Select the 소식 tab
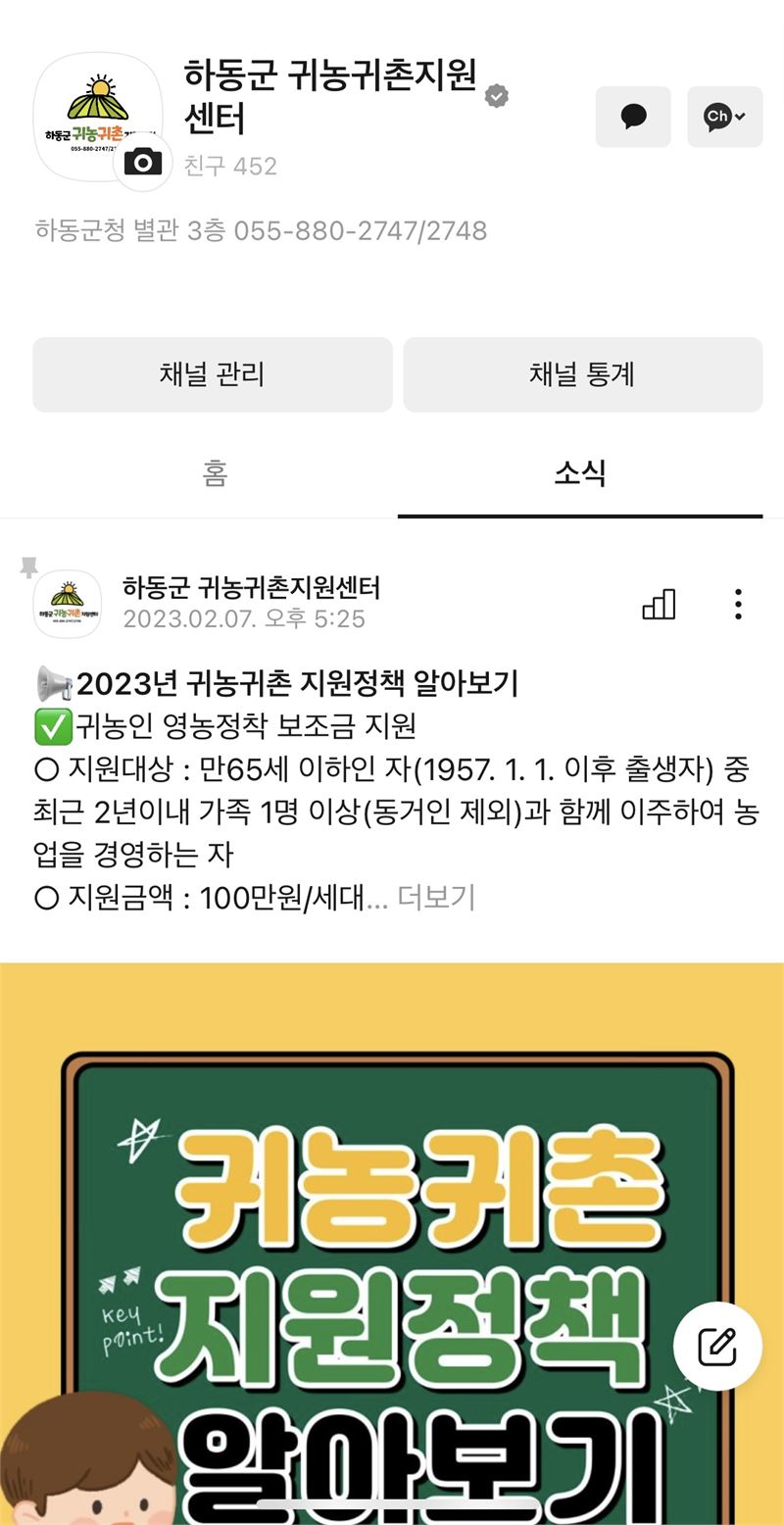 (x=580, y=474)
